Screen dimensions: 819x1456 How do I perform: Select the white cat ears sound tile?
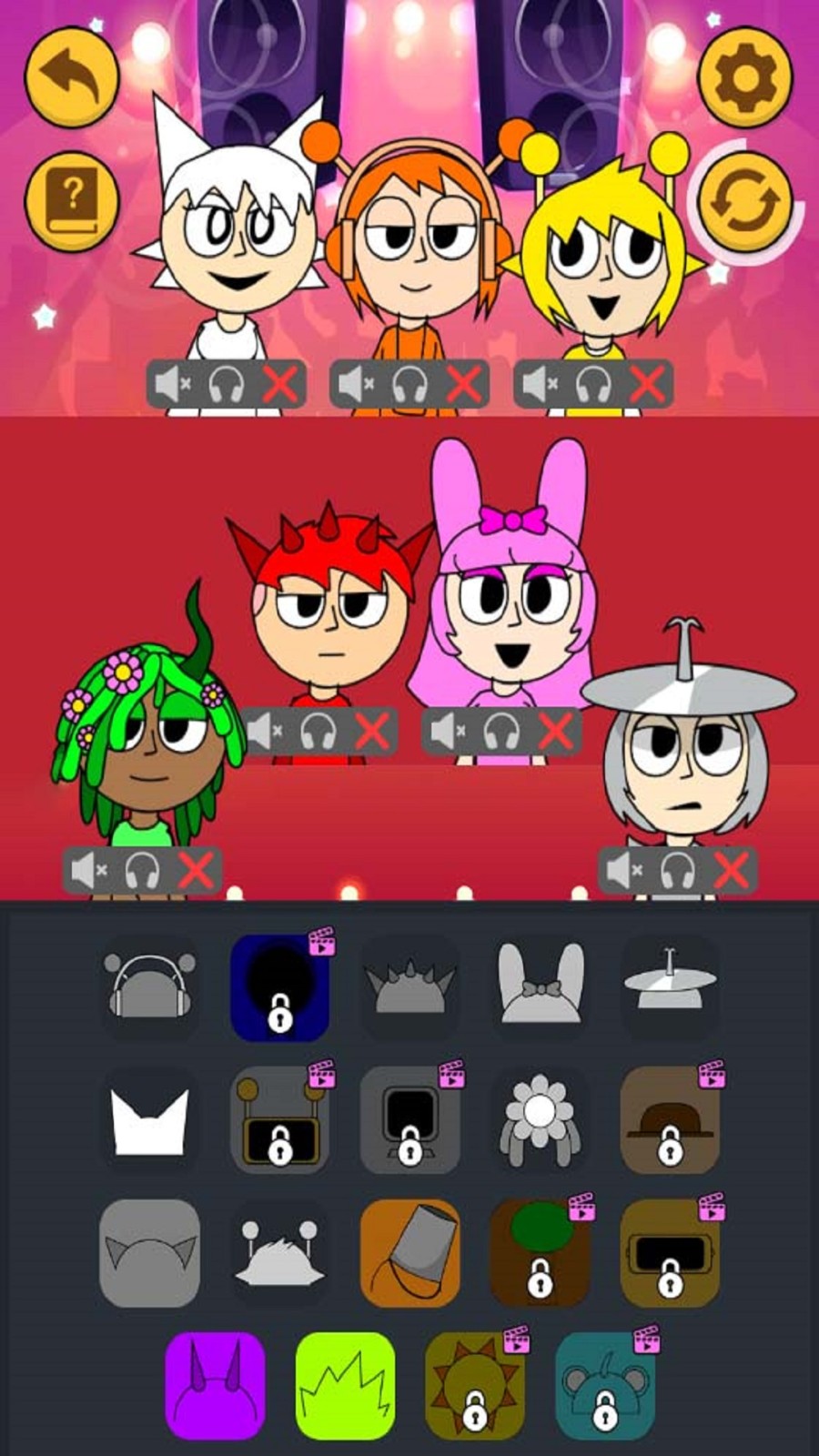click(x=149, y=1121)
